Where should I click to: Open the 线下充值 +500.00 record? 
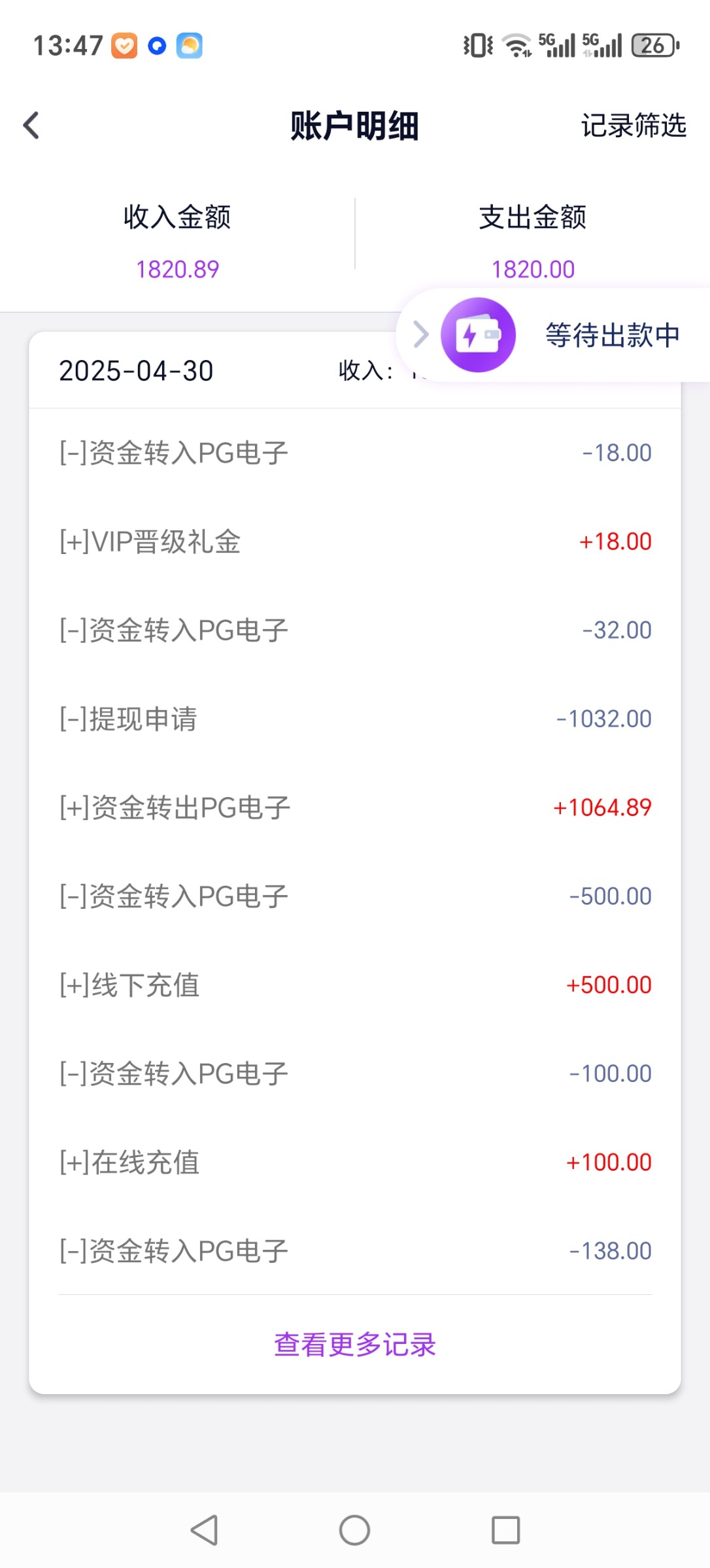coord(355,985)
